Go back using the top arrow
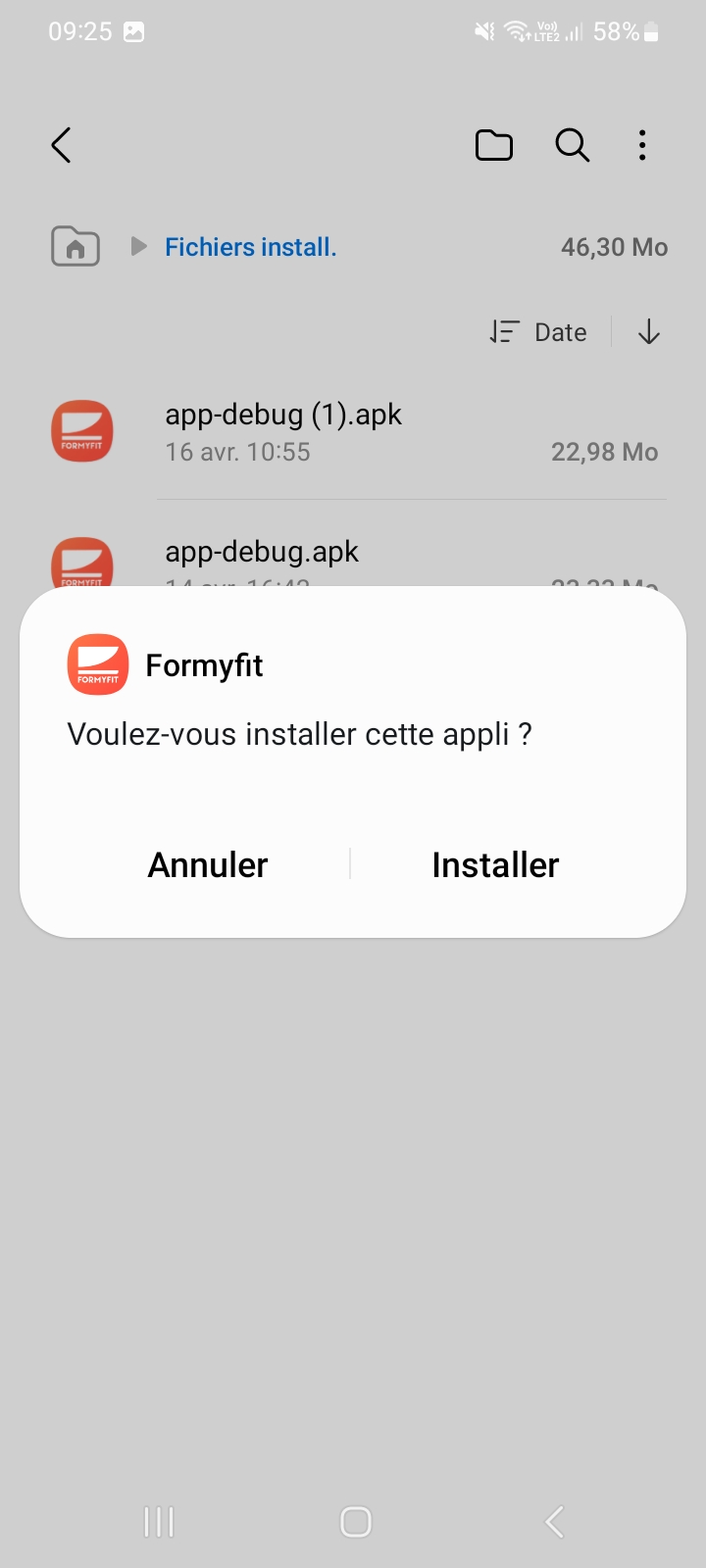The image size is (706, 1568). [x=62, y=146]
